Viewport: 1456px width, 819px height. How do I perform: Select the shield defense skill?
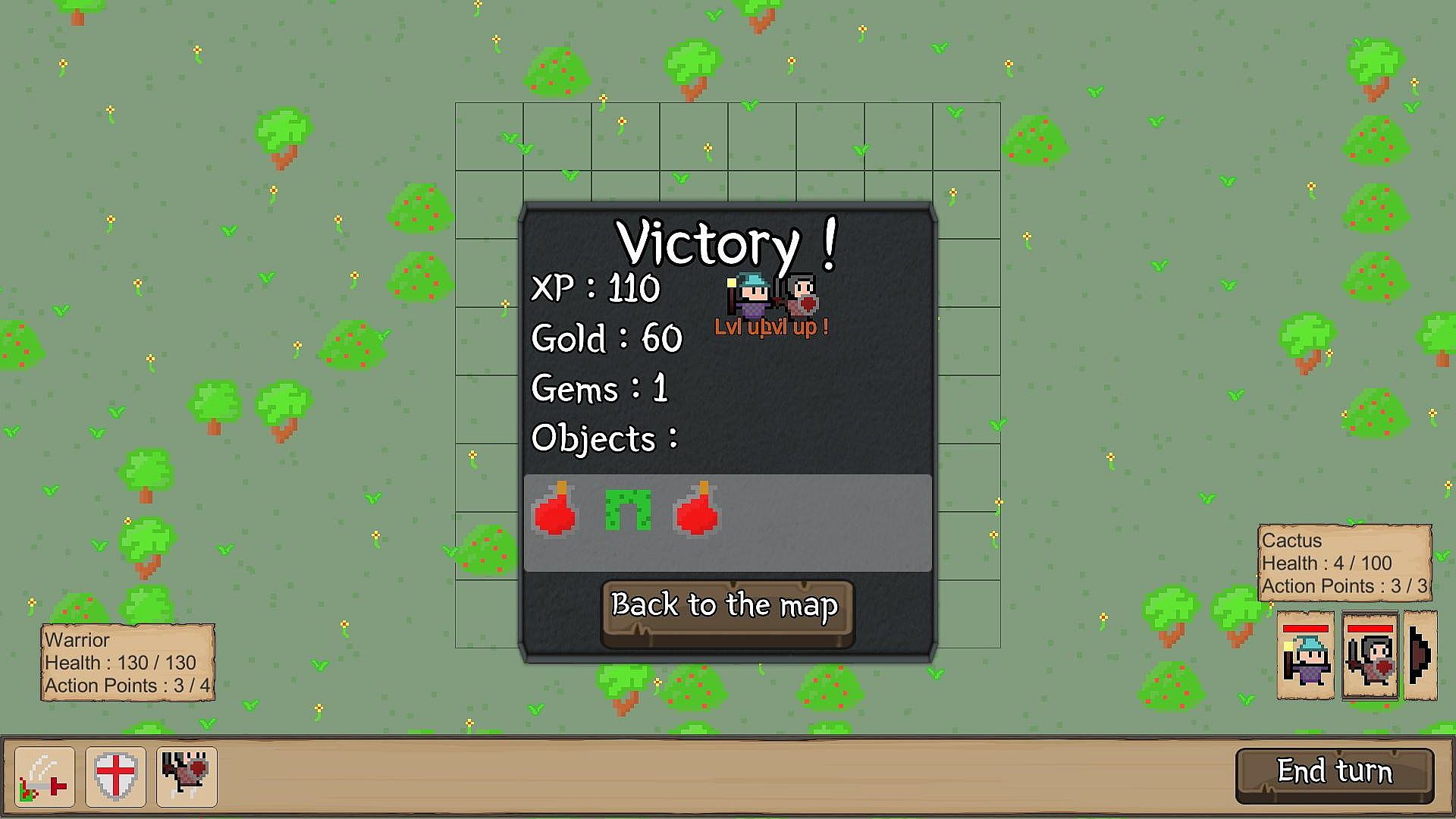click(115, 777)
